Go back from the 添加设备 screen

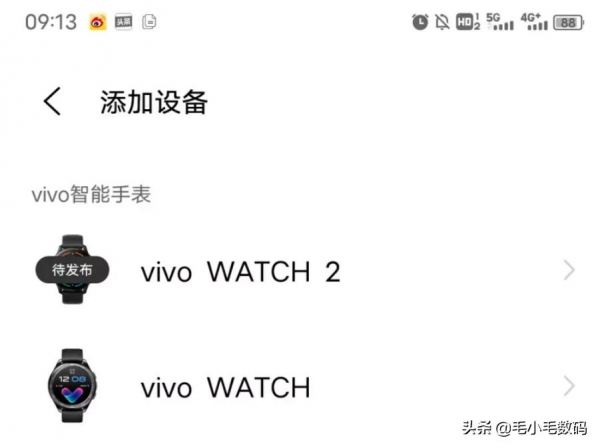pyautogui.click(x=52, y=101)
